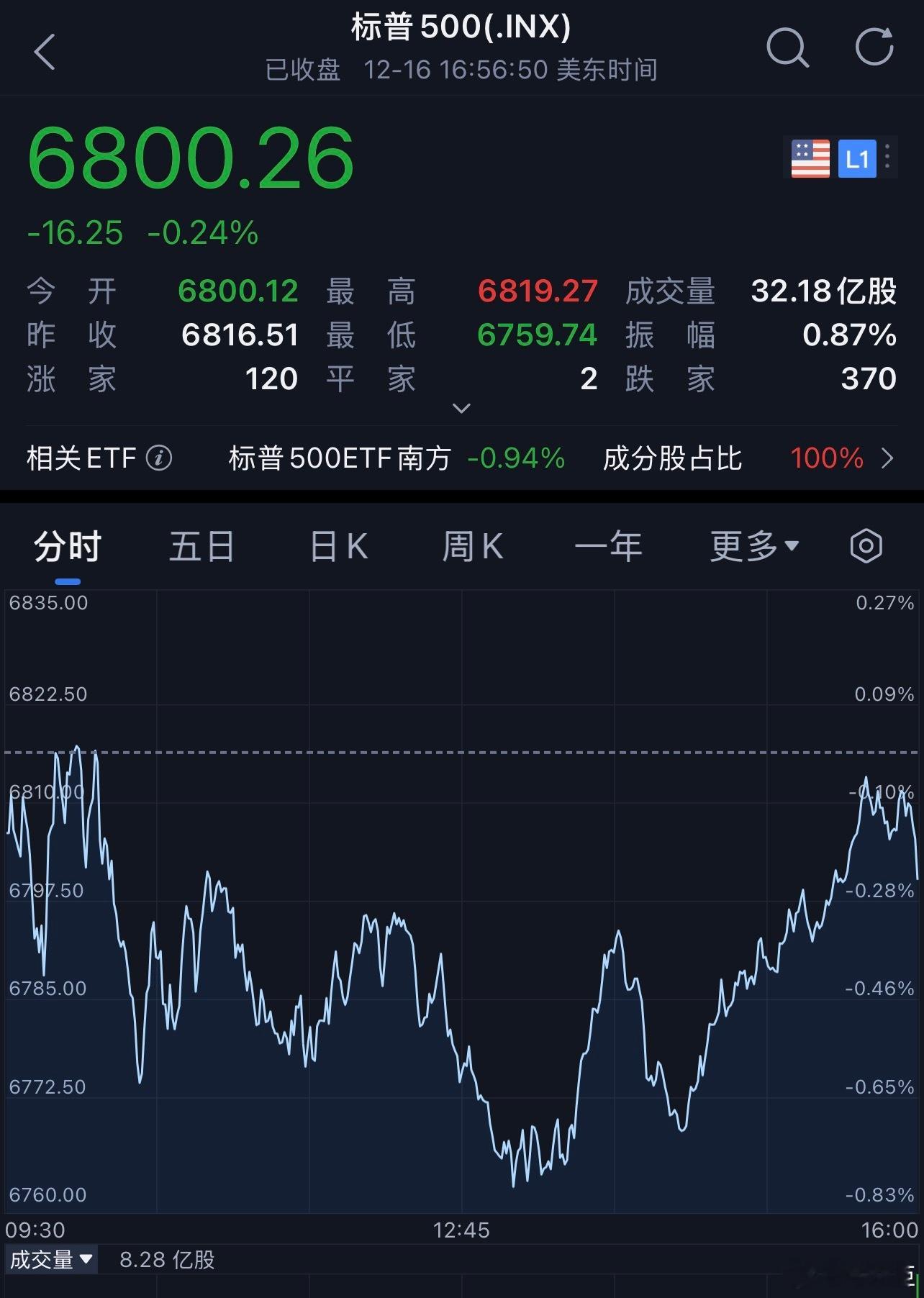Open the 更多 chart period dropdown
Screen dimensions: 924x1298
coord(754,547)
